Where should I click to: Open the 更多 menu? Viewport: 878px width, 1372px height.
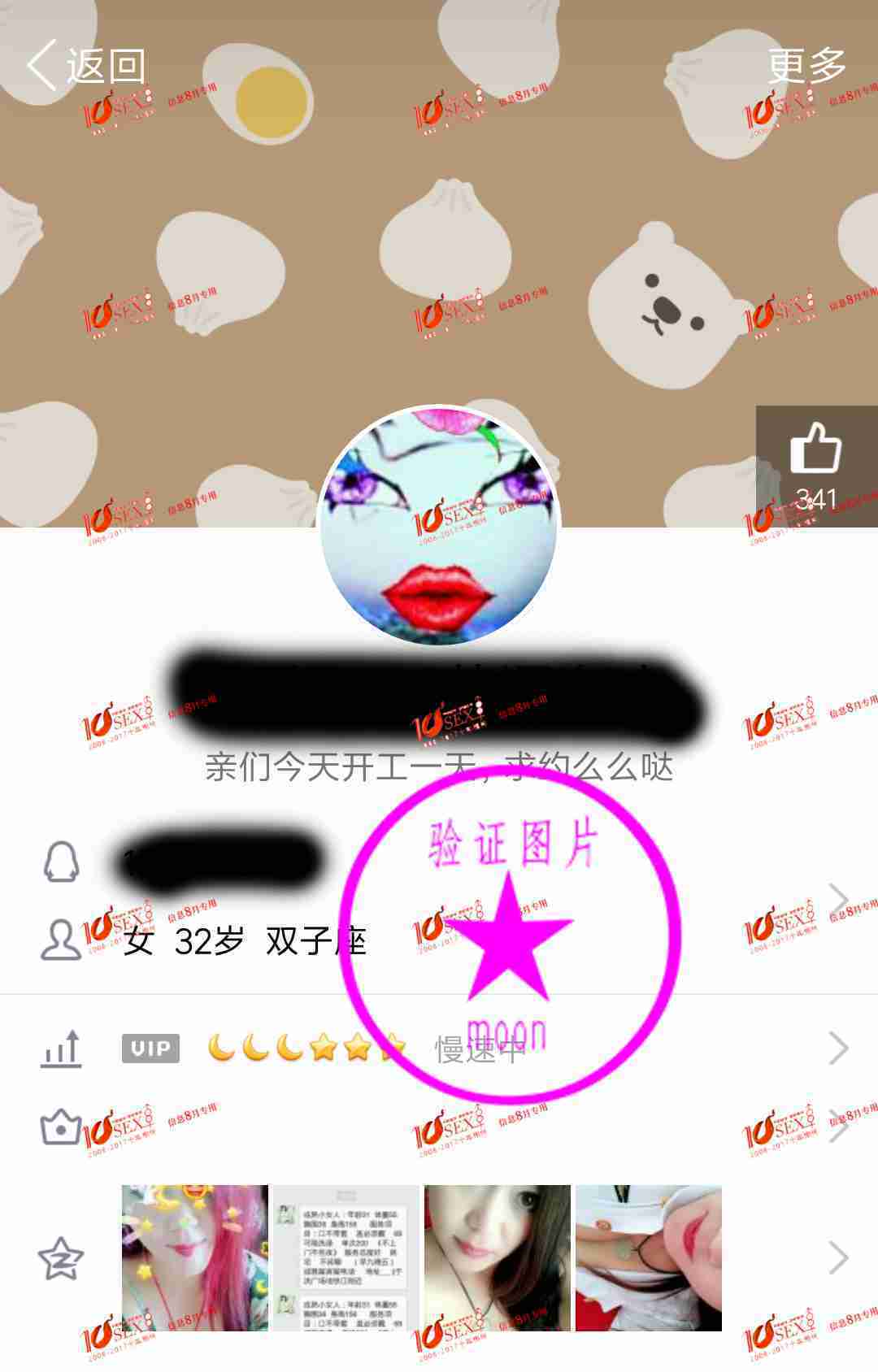click(806, 65)
